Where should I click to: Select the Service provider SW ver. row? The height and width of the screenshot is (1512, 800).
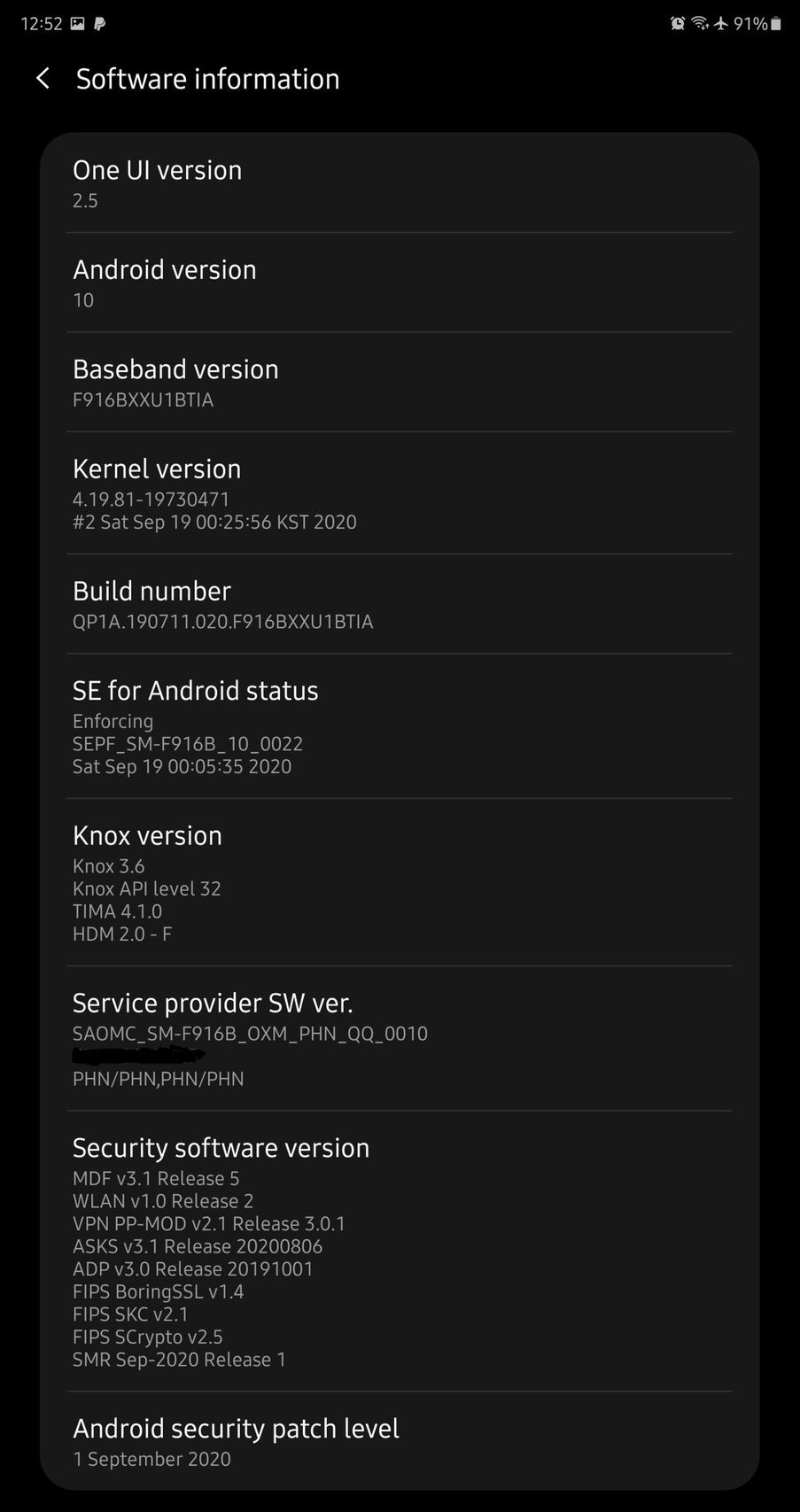tap(399, 1036)
